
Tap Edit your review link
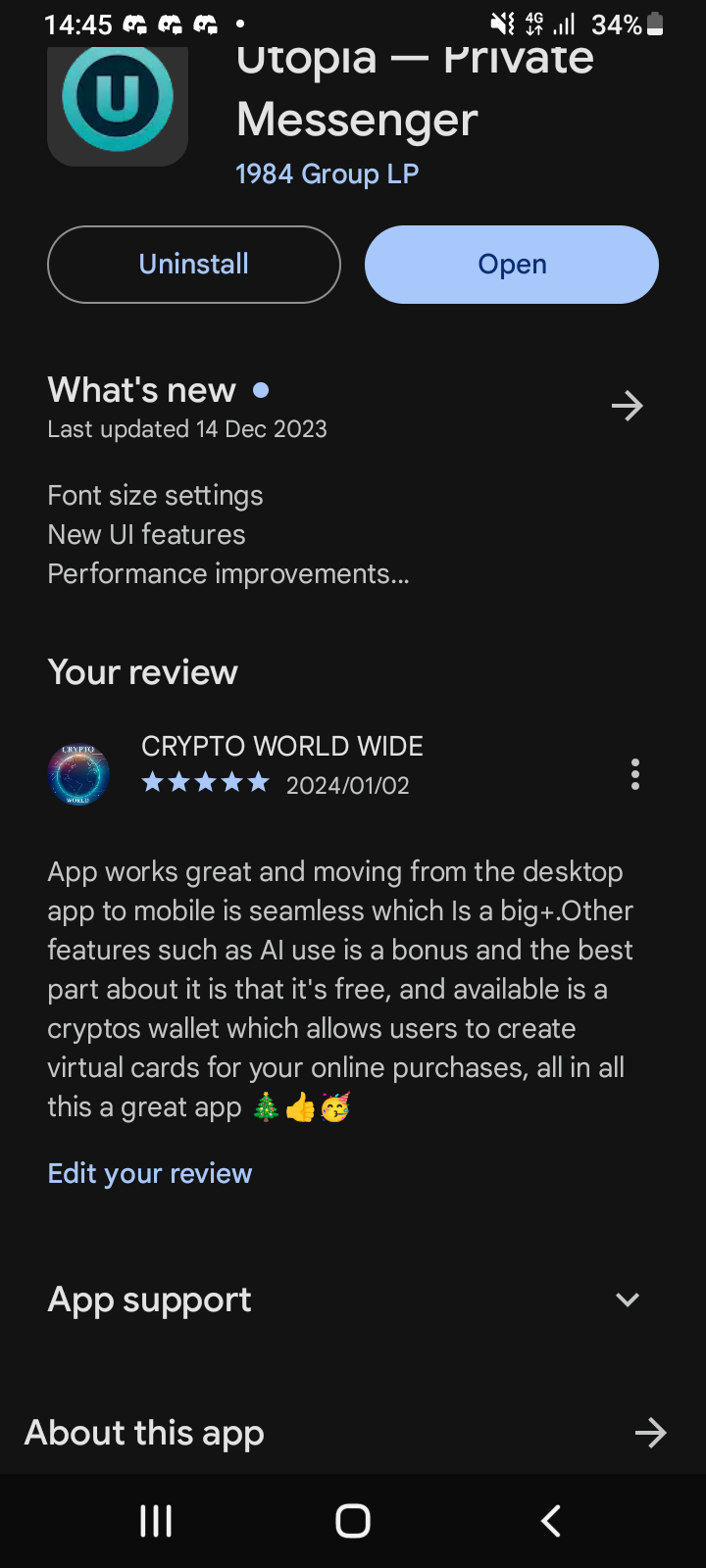point(150,1173)
